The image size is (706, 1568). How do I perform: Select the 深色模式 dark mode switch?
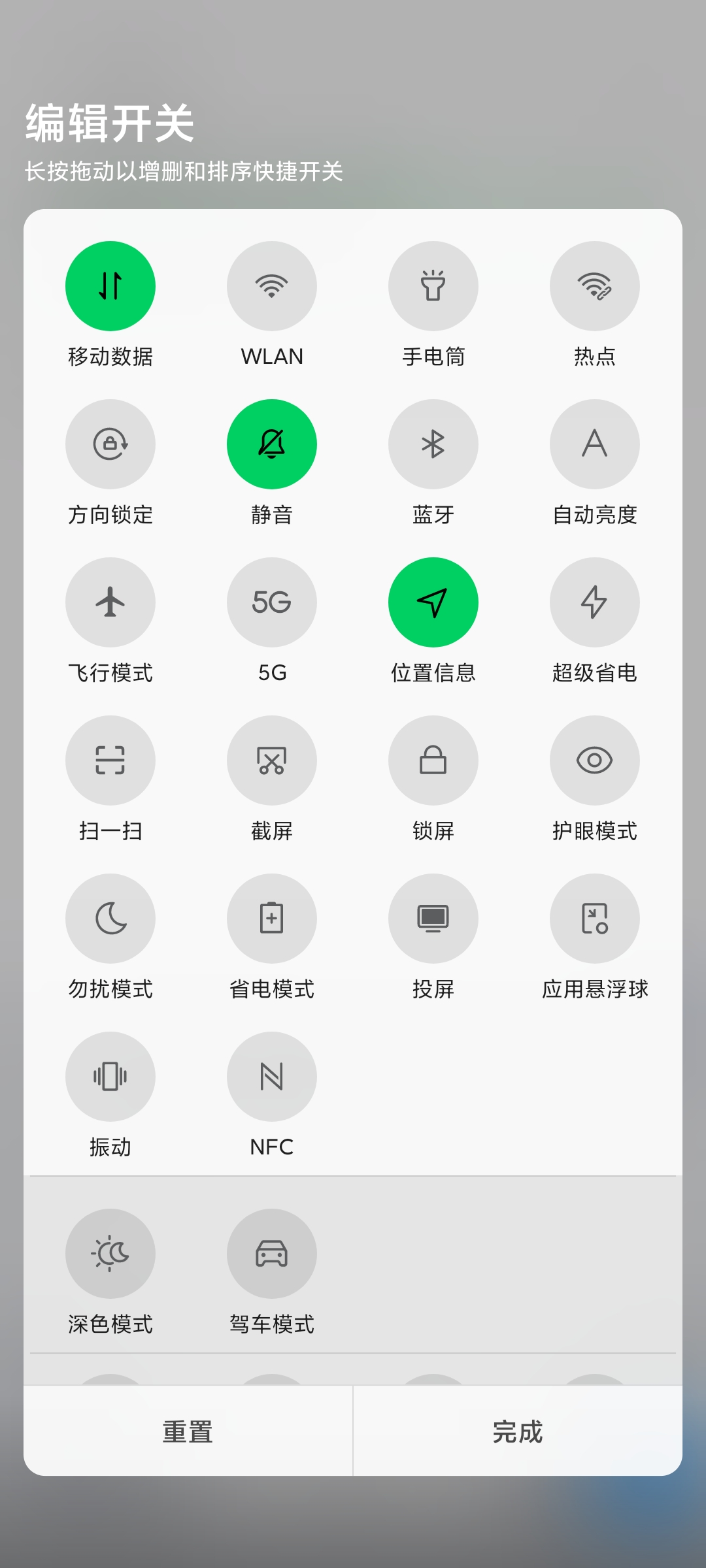point(110,1254)
